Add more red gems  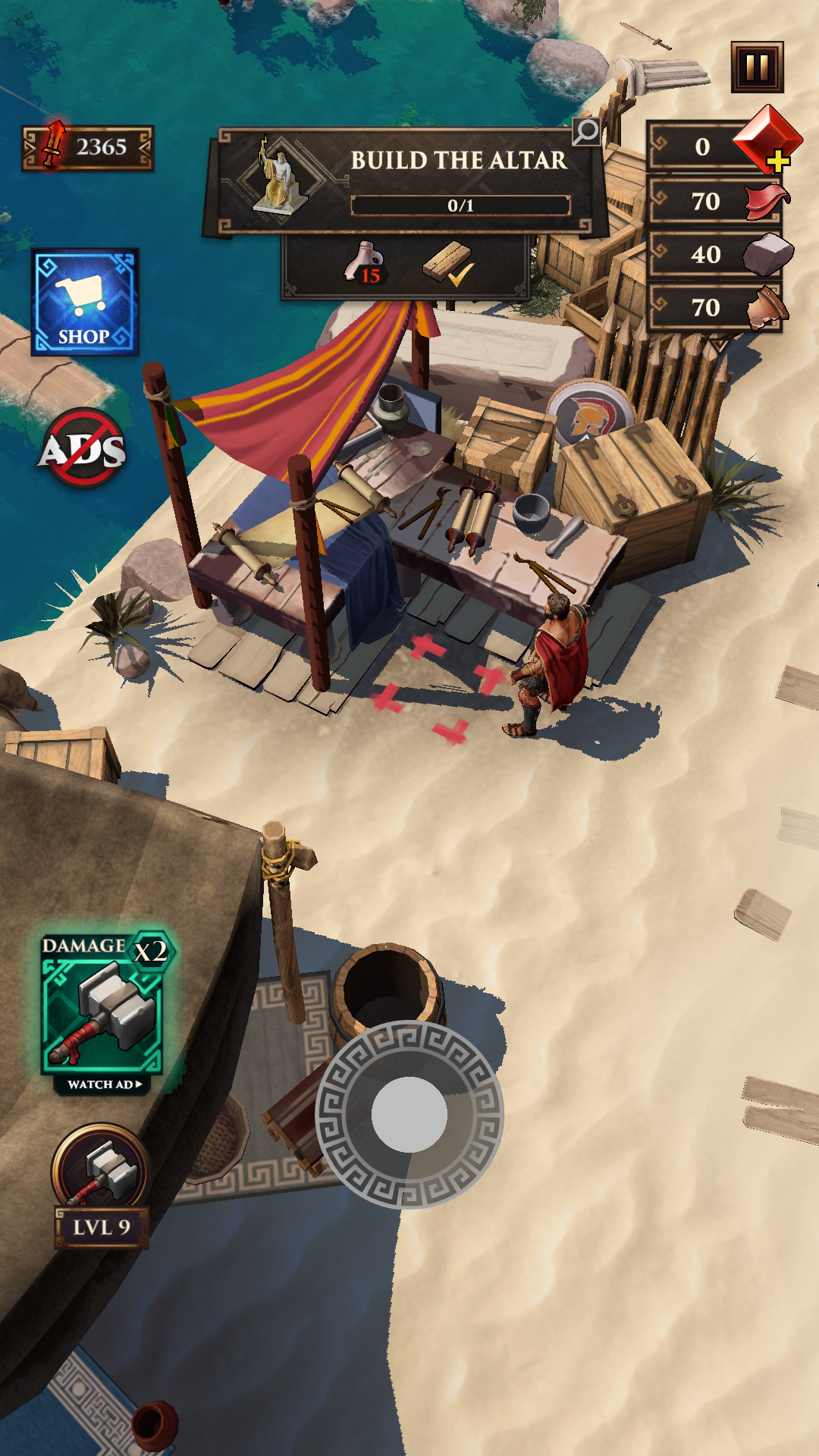tap(777, 160)
